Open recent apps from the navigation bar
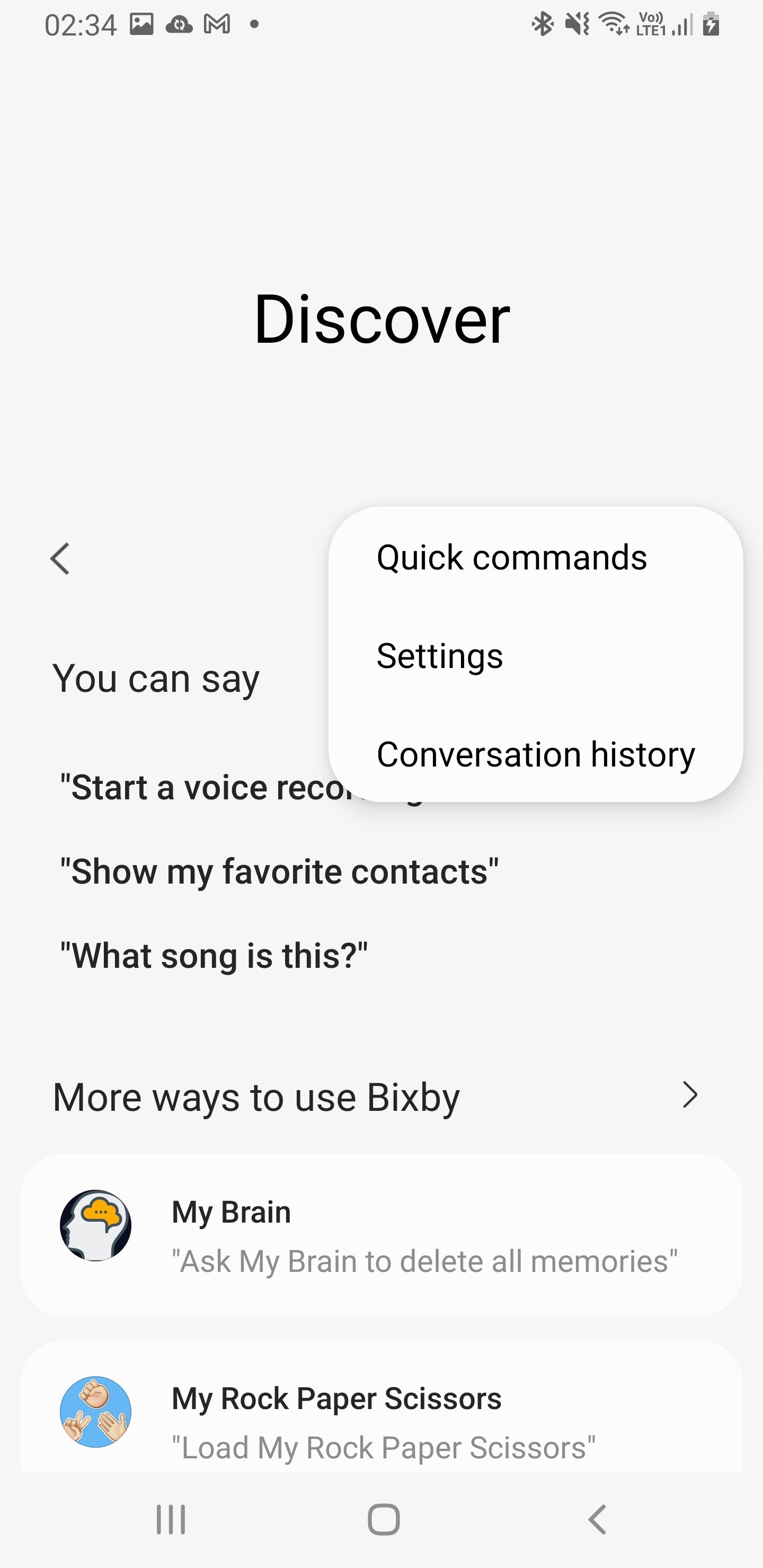Image resolution: width=763 pixels, height=1568 pixels. (x=169, y=1518)
